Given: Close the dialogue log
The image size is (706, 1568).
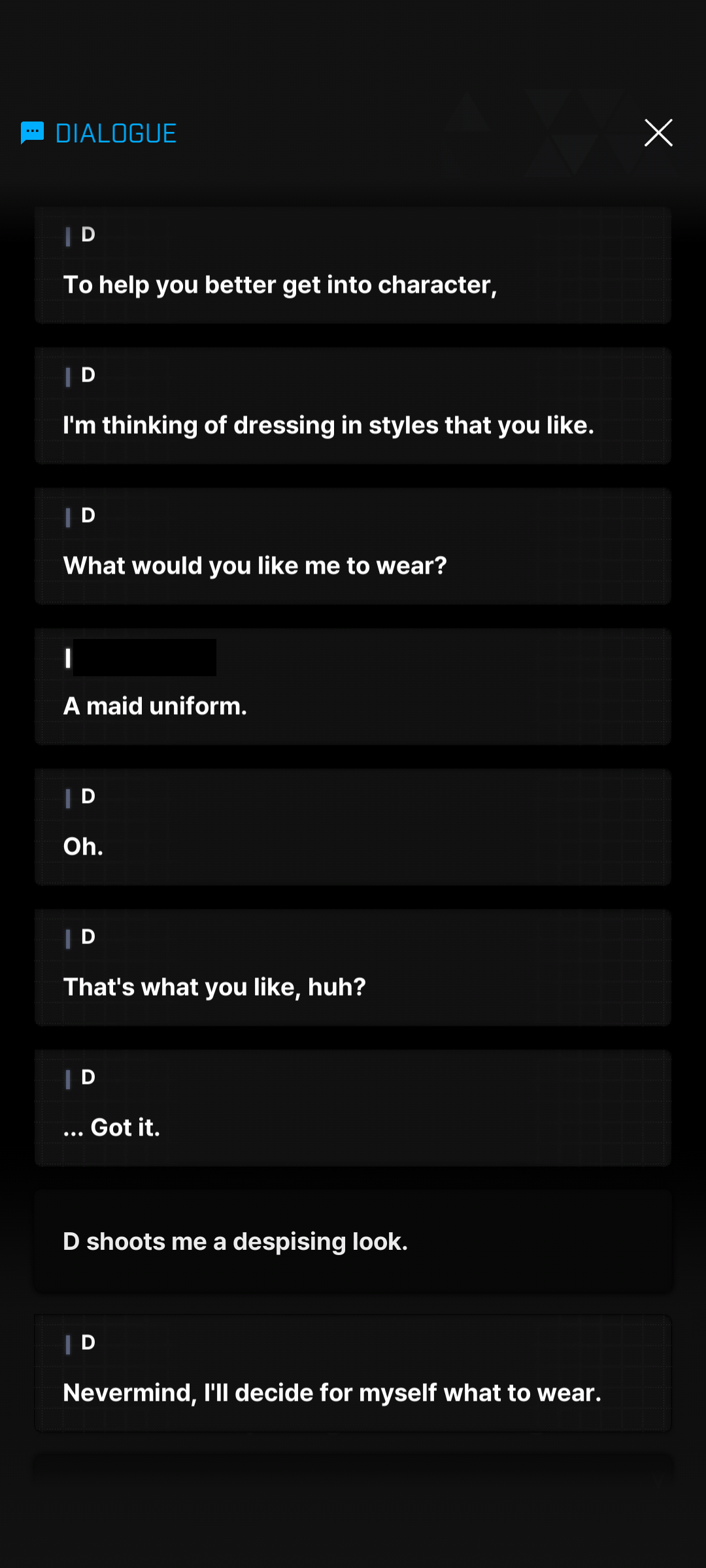Looking at the screenshot, I should point(658,133).
